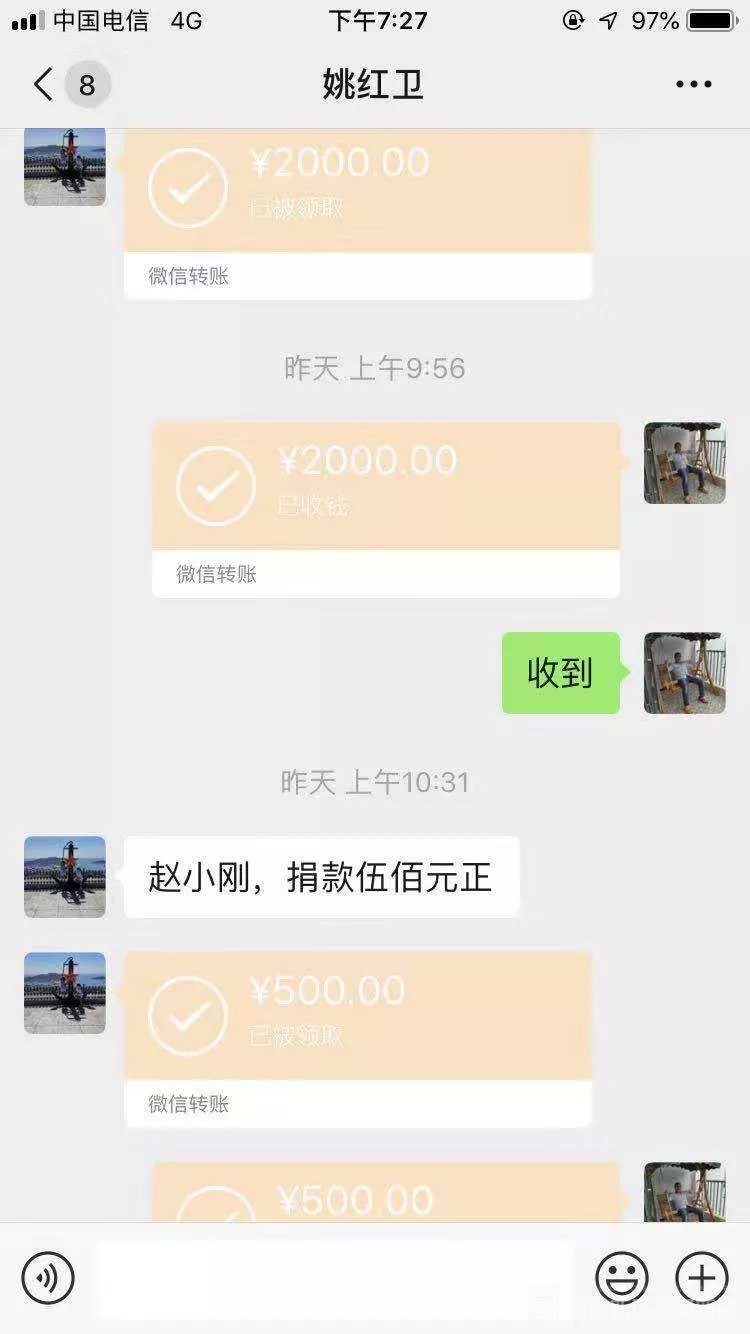The width and height of the screenshot is (750, 1334).
Task: Go back to the chat list
Action: pos(44,85)
